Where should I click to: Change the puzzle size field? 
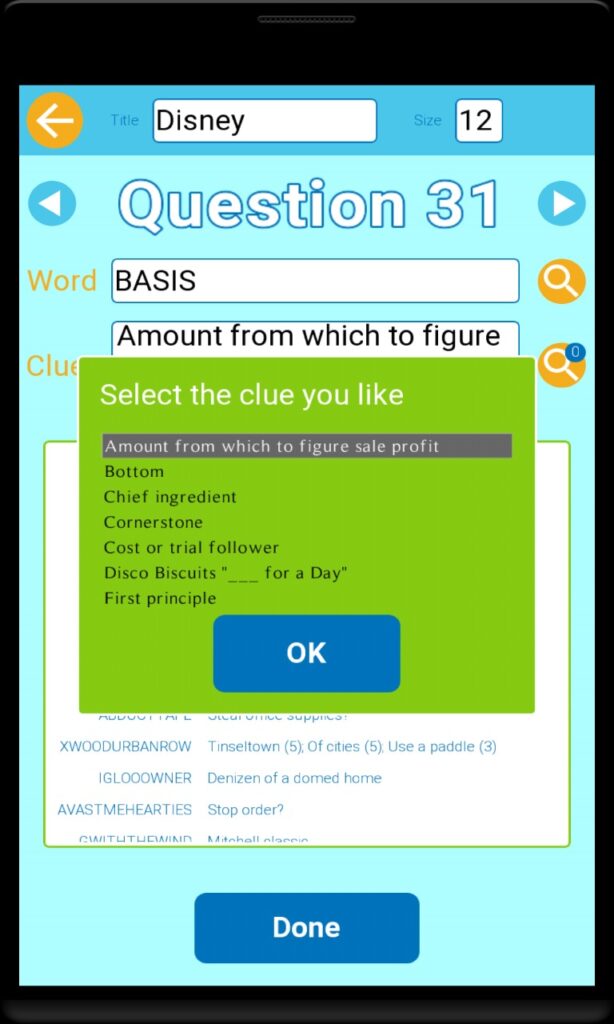[x=478, y=121]
